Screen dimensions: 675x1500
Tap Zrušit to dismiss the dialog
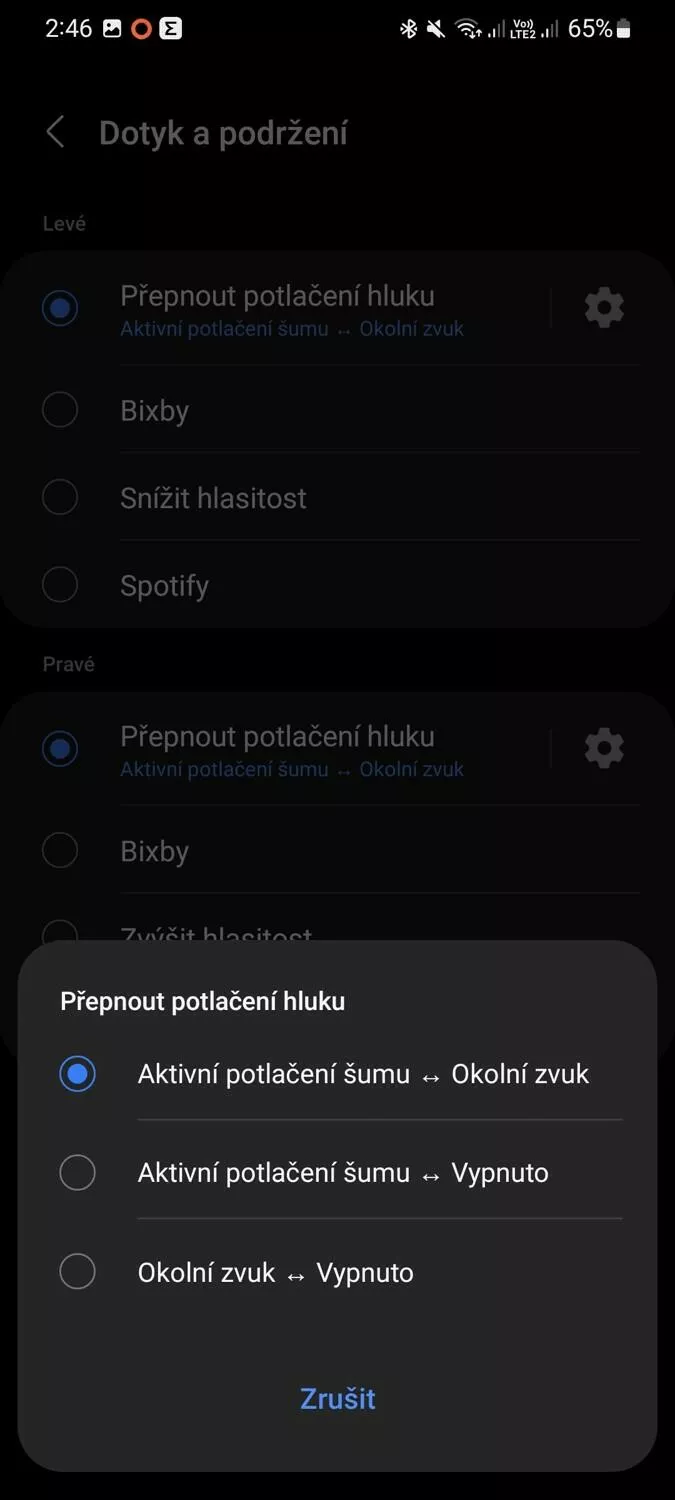[x=338, y=1398]
